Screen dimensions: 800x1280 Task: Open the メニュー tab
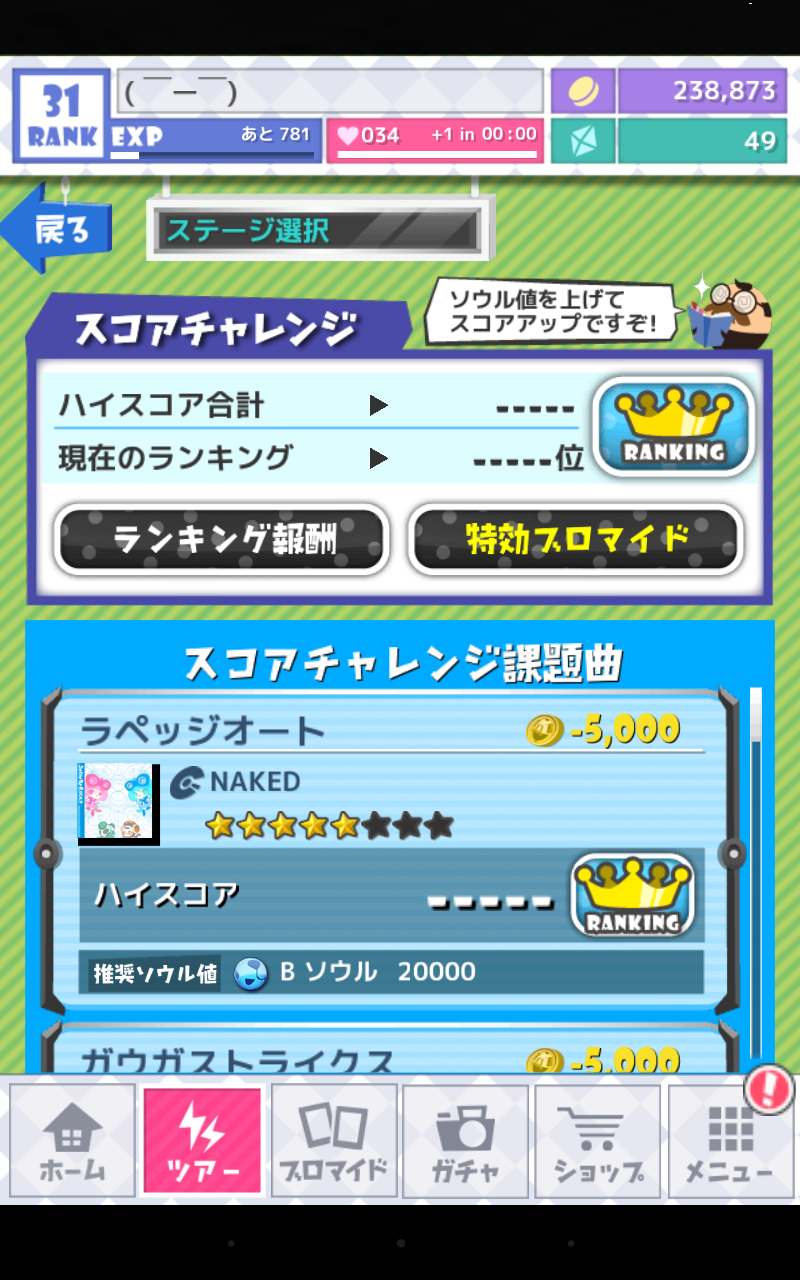point(728,1141)
